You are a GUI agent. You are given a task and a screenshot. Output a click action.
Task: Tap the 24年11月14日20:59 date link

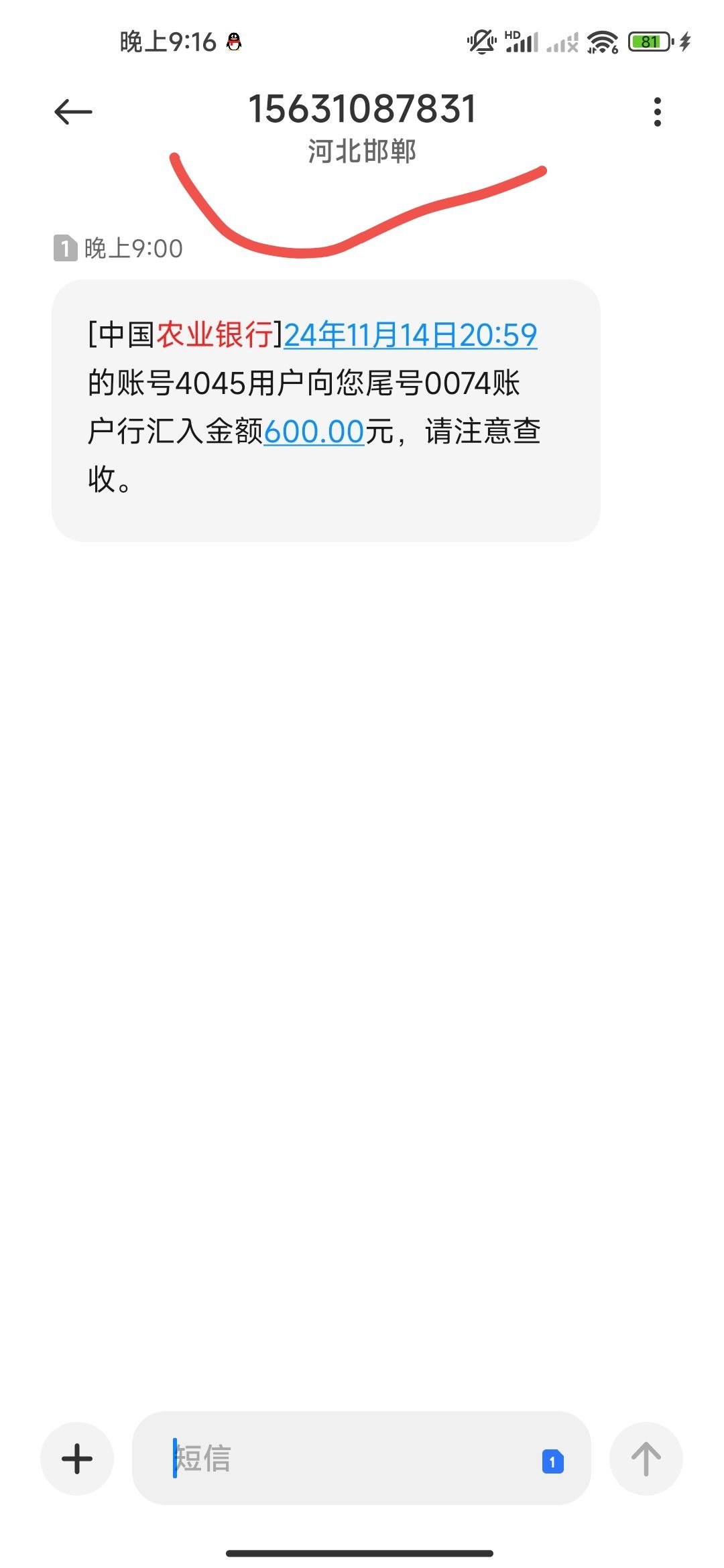410,334
